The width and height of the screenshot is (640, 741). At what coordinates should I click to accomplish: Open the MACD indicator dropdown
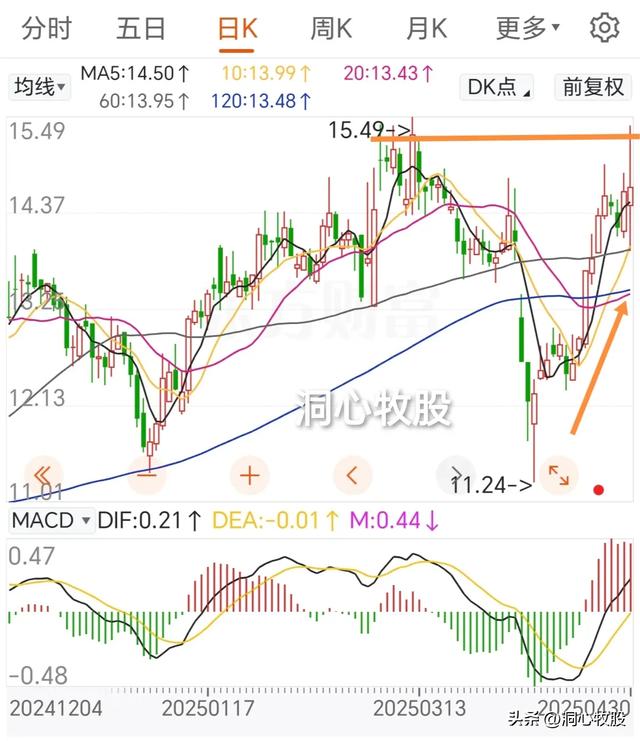51,521
